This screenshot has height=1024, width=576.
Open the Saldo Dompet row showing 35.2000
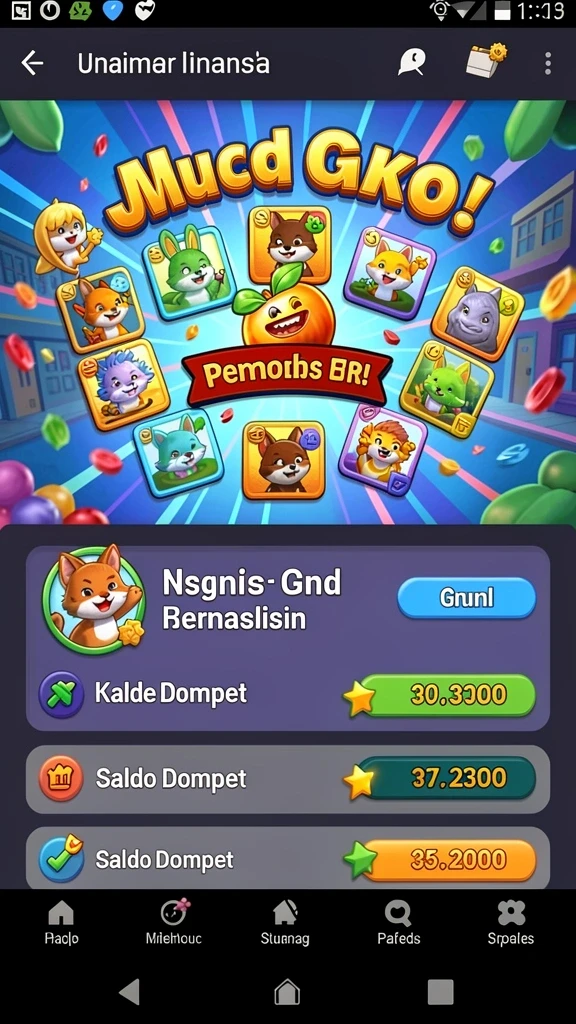[x=287, y=858]
